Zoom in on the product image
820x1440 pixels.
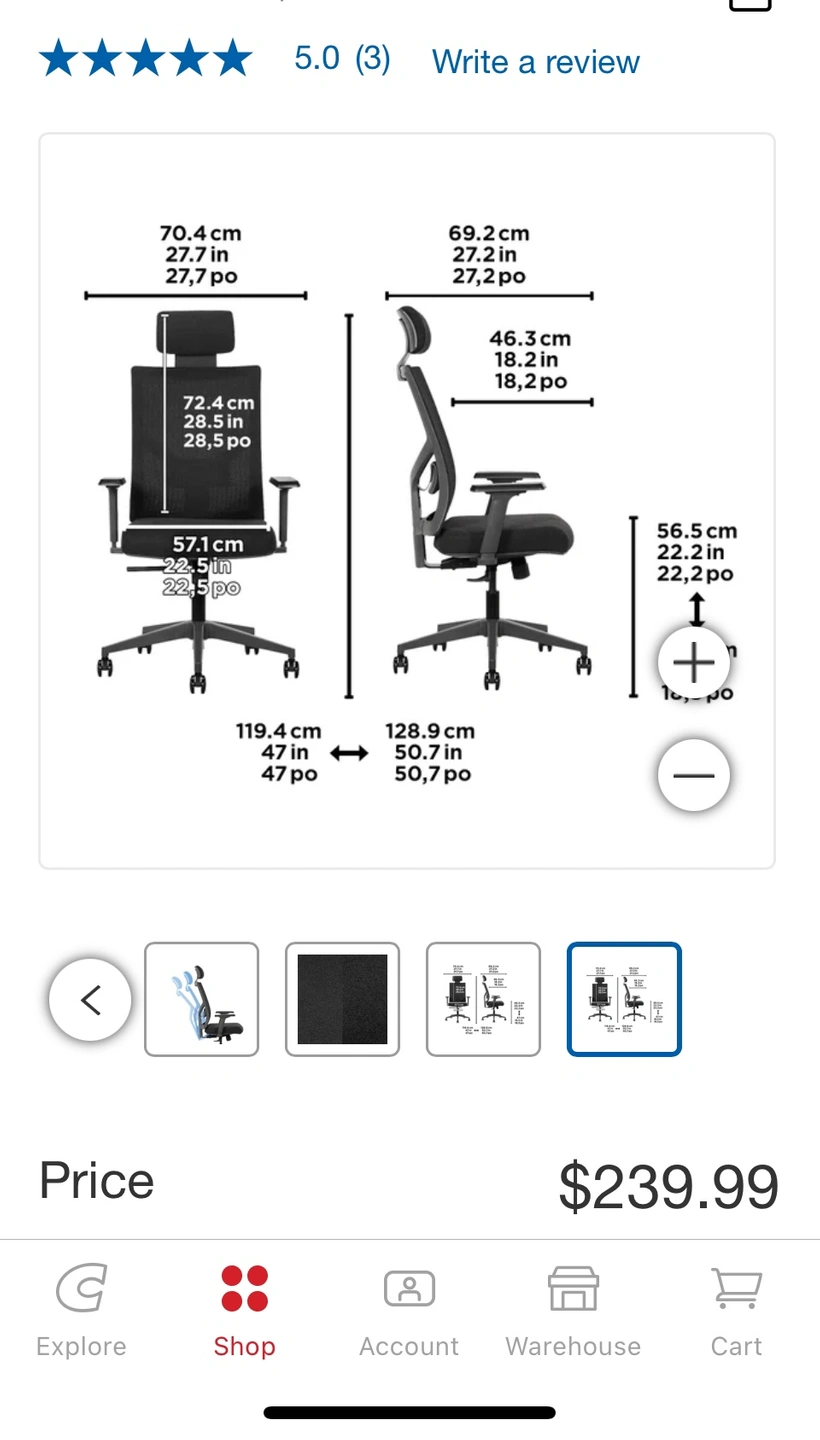coord(694,663)
